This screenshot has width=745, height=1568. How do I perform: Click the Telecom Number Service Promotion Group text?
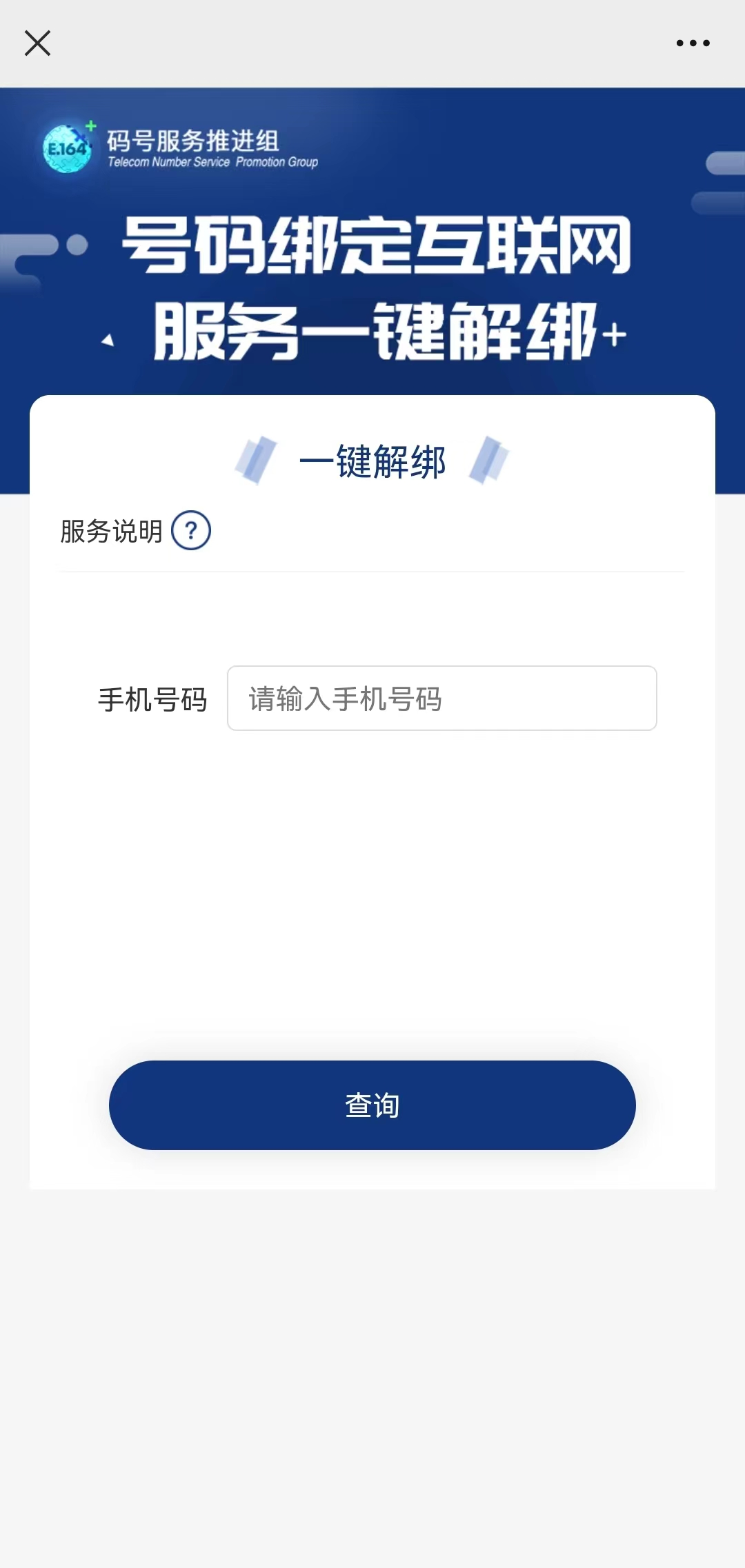pyautogui.click(x=211, y=163)
